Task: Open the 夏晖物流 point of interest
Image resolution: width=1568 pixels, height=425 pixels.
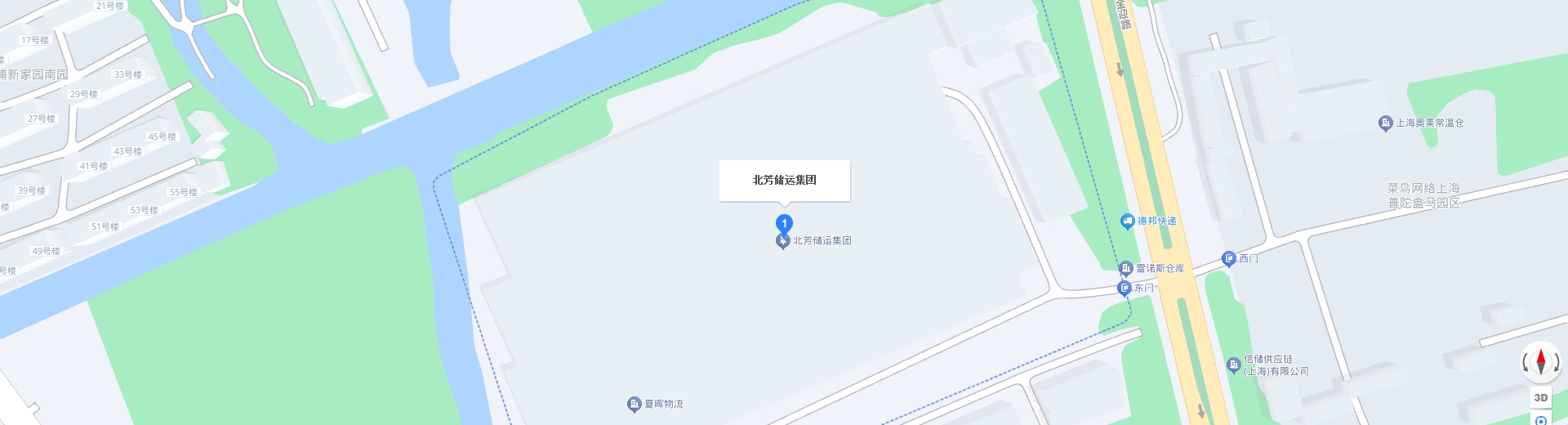Action: pos(634,404)
